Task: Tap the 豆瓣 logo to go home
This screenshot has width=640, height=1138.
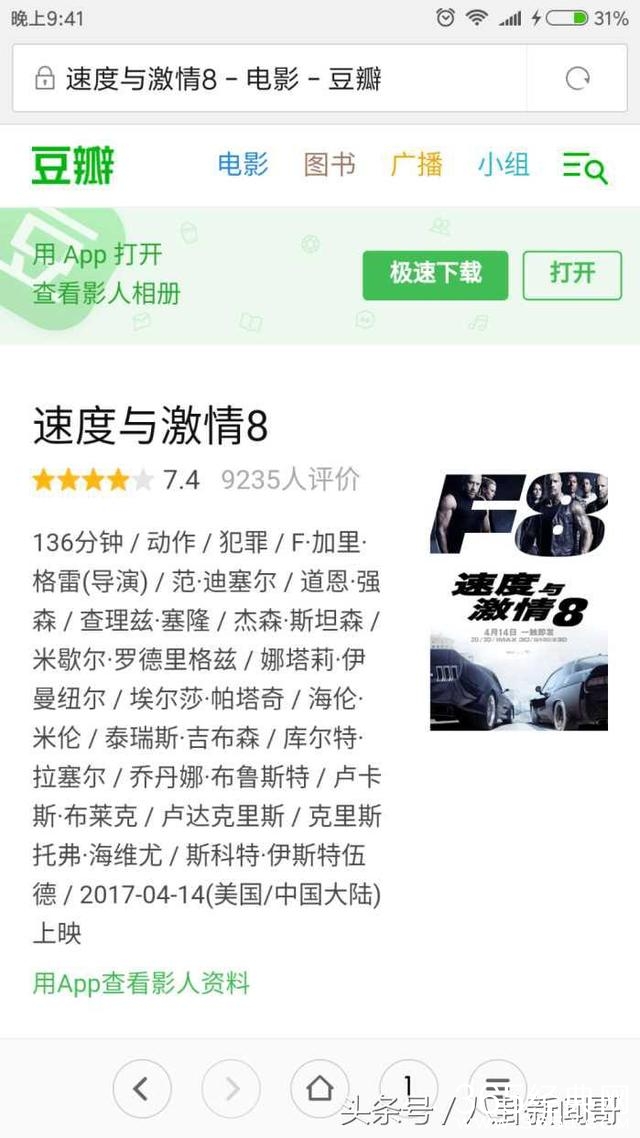Action: point(73,165)
